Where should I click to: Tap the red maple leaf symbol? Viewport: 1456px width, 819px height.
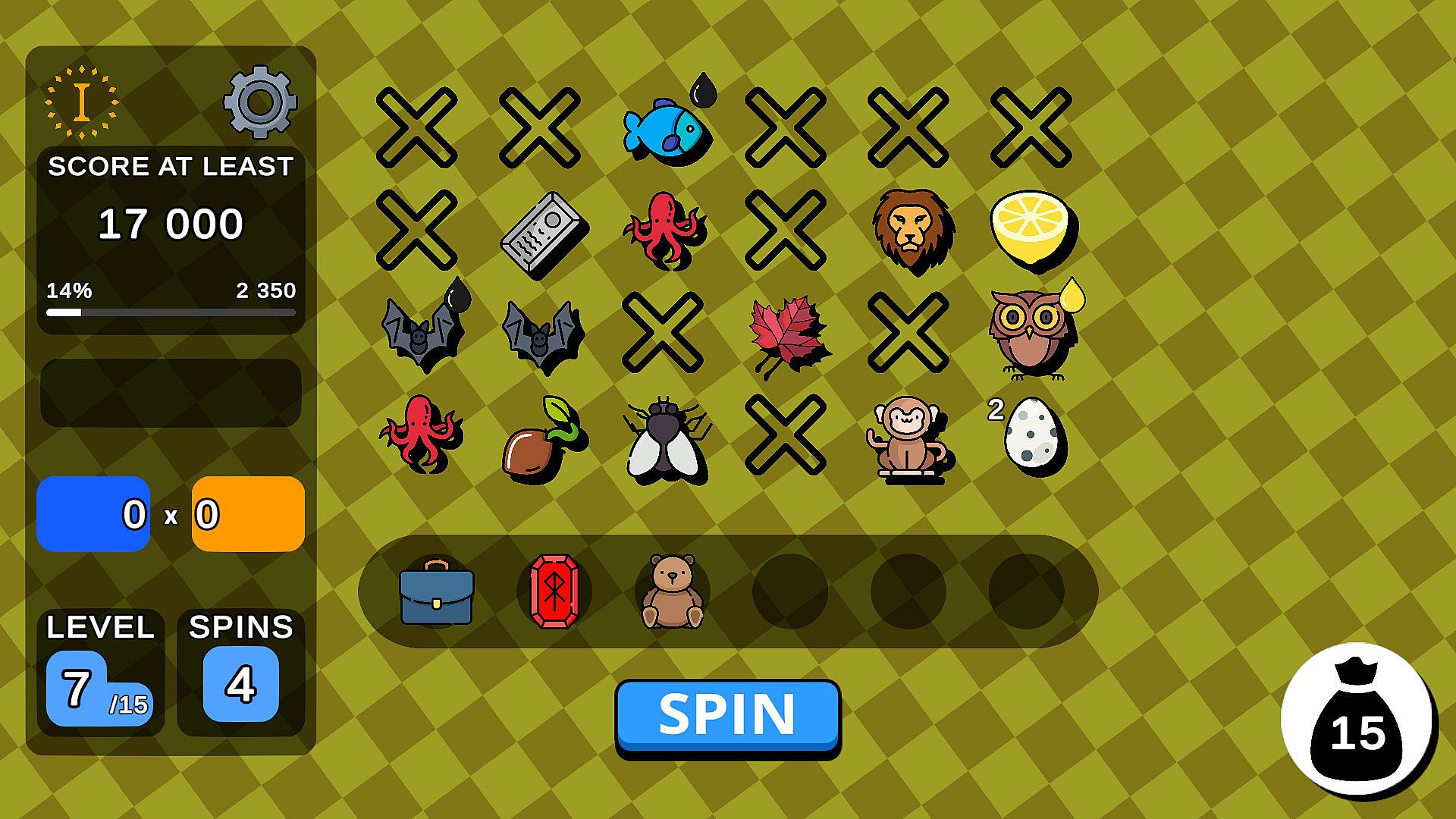[786, 334]
